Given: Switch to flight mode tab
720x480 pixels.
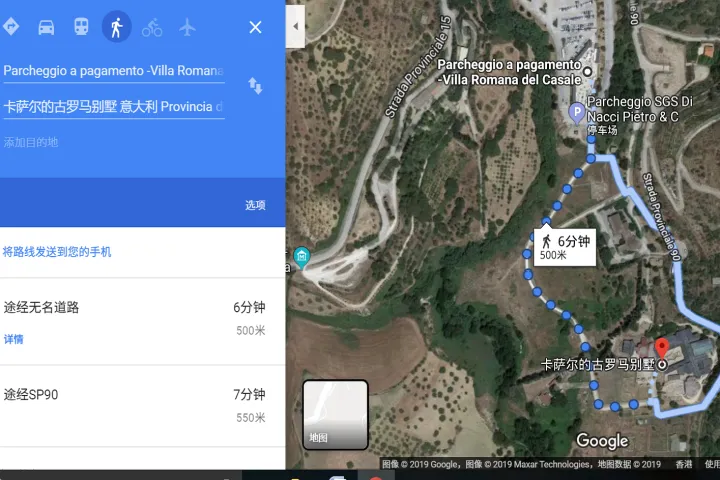Looking at the screenshot, I should coord(187,27).
